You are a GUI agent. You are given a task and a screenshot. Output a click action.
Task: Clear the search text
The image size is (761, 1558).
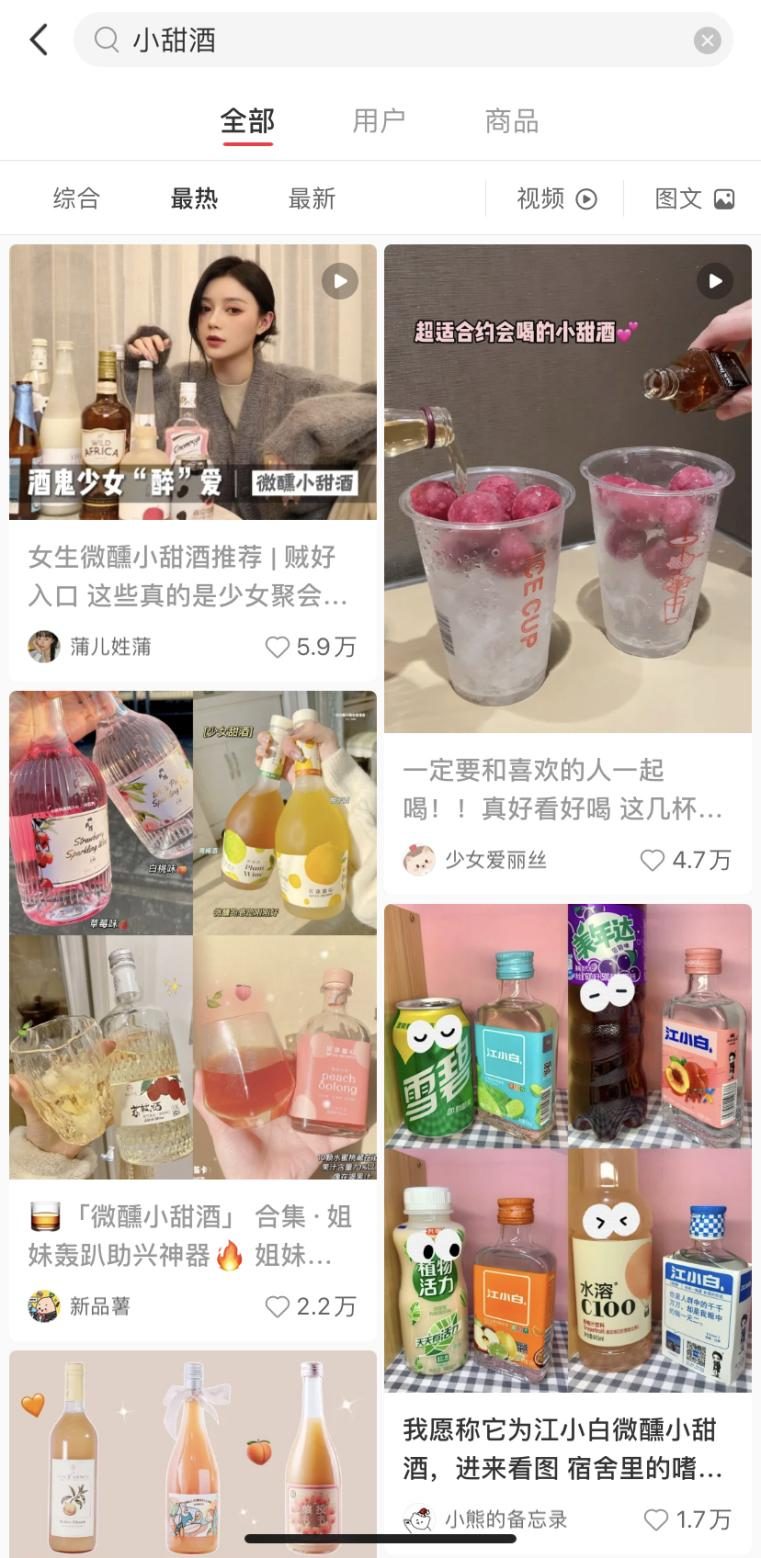(x=707, y=40)
